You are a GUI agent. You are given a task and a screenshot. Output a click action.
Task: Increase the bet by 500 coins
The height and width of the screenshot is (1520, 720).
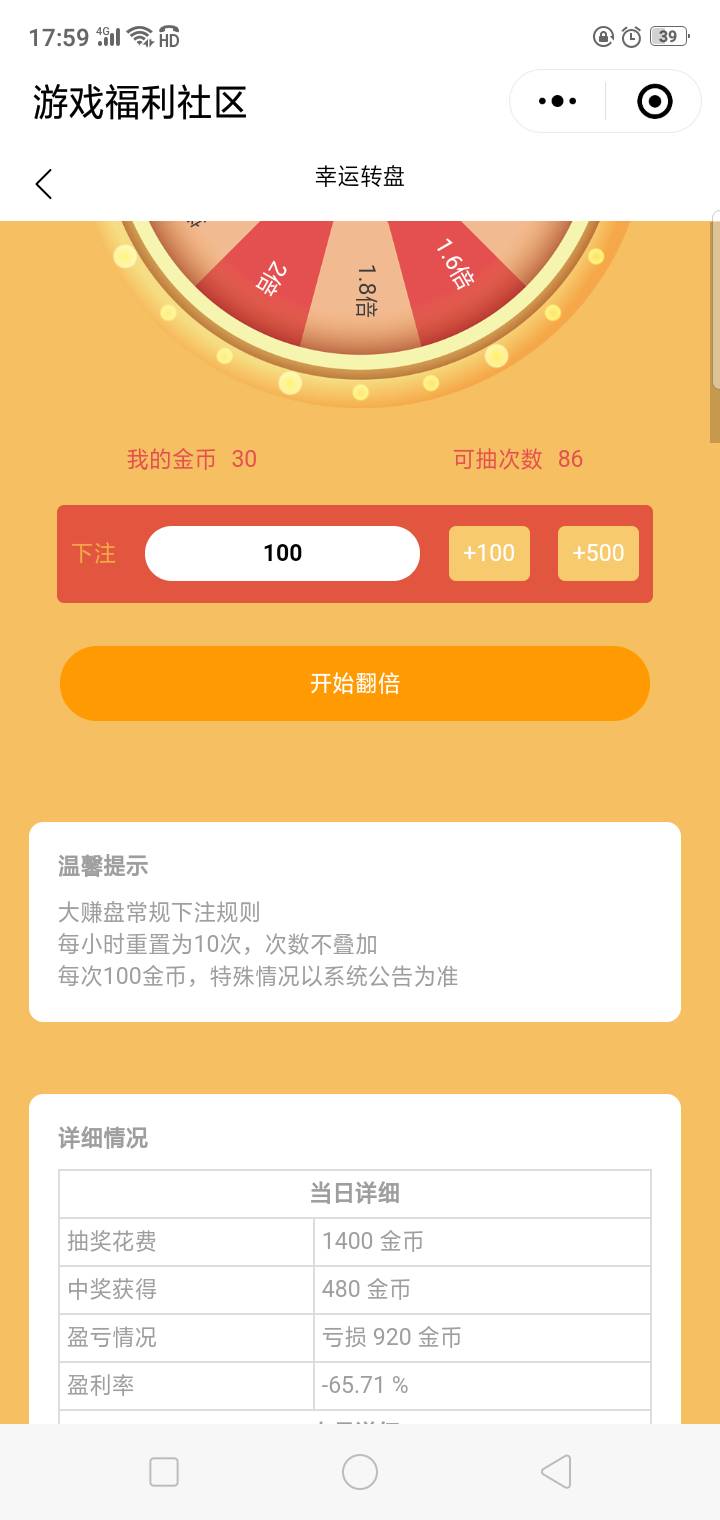click(598, 553)
